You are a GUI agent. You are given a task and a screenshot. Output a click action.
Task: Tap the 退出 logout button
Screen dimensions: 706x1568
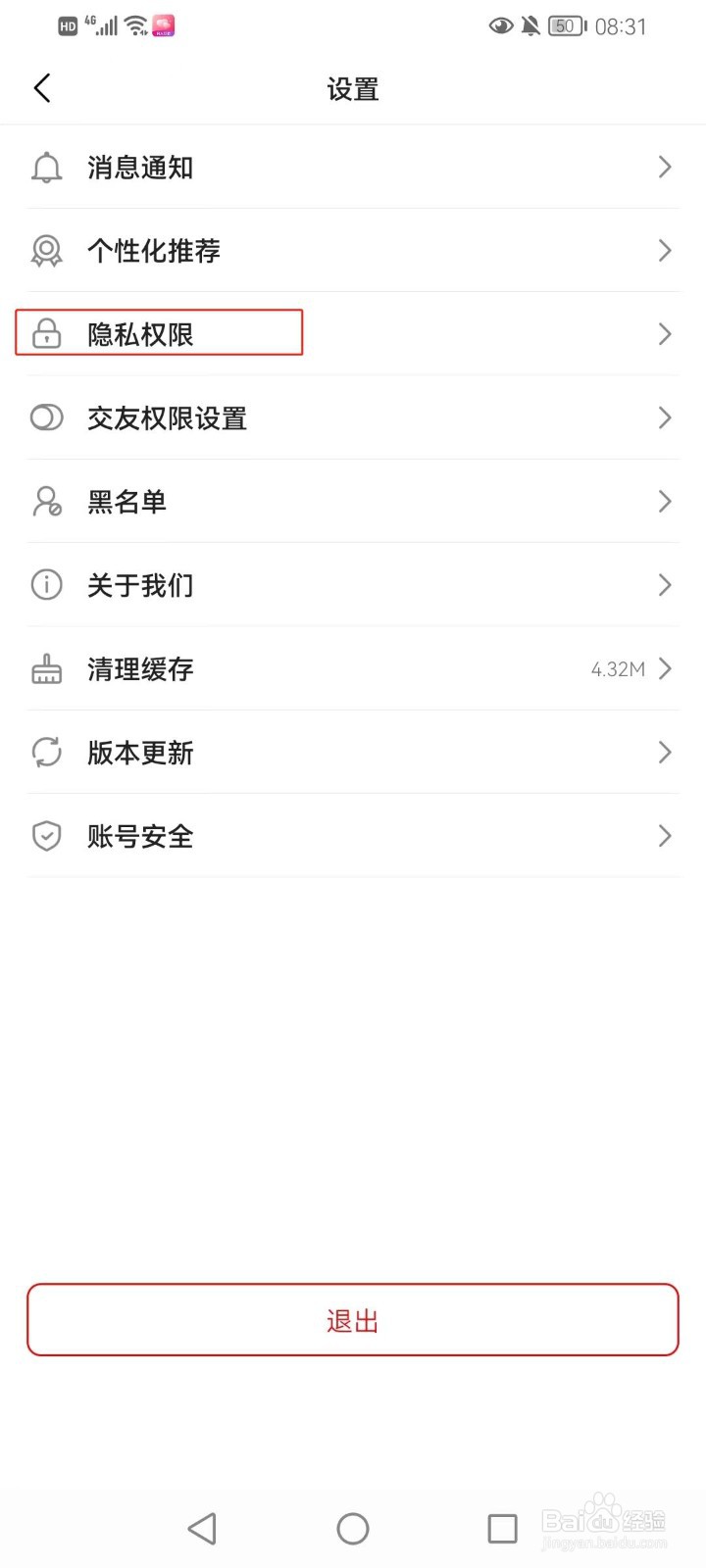tap(353, 1320)
